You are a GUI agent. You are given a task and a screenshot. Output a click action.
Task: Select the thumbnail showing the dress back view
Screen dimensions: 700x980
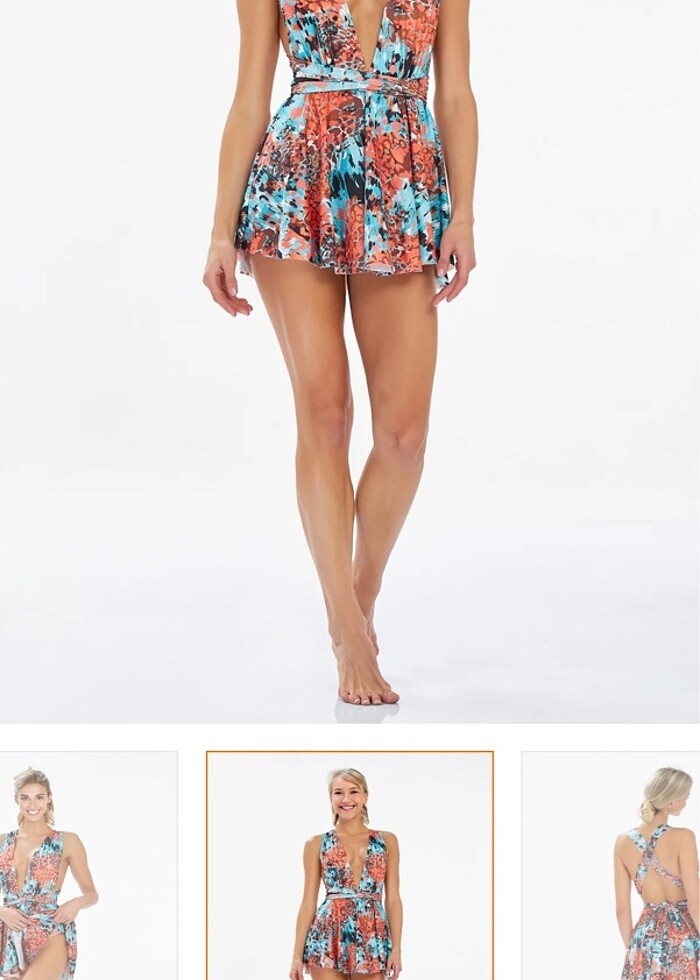click(612, 866)
